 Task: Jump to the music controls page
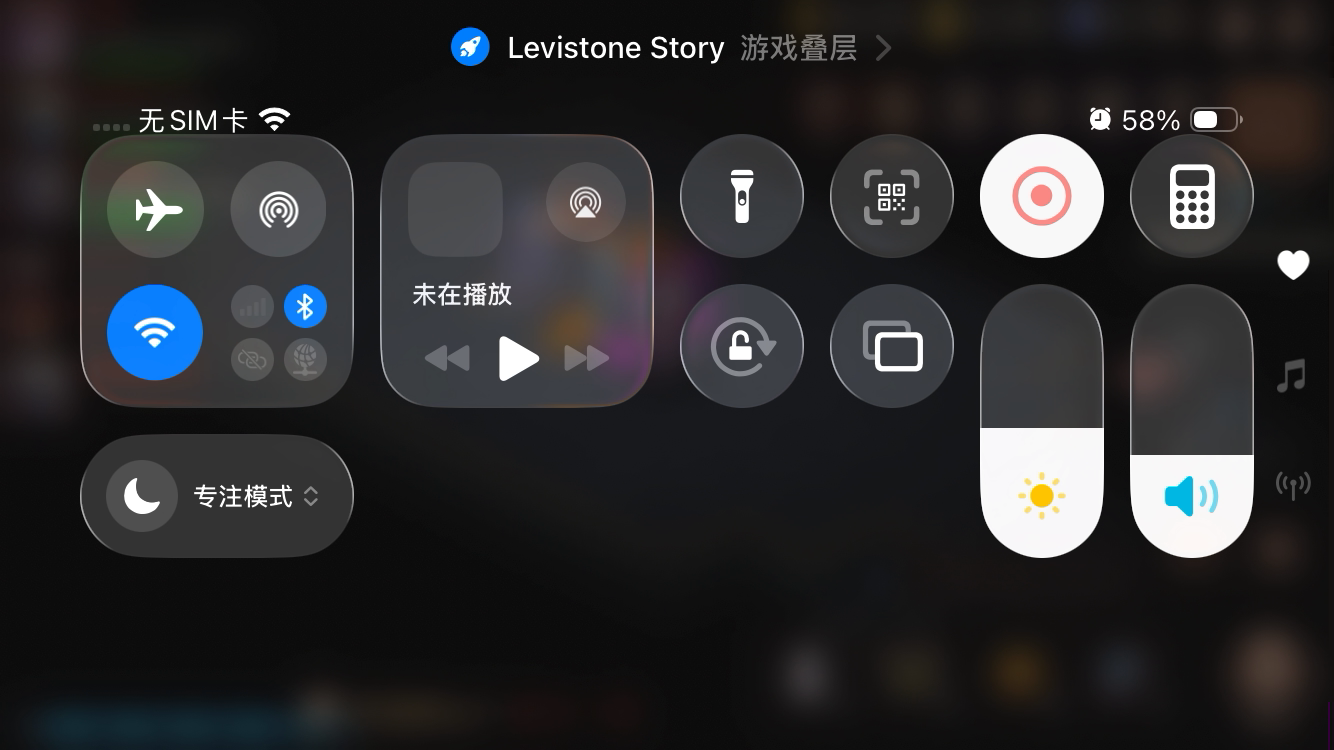coord(1292,377)
